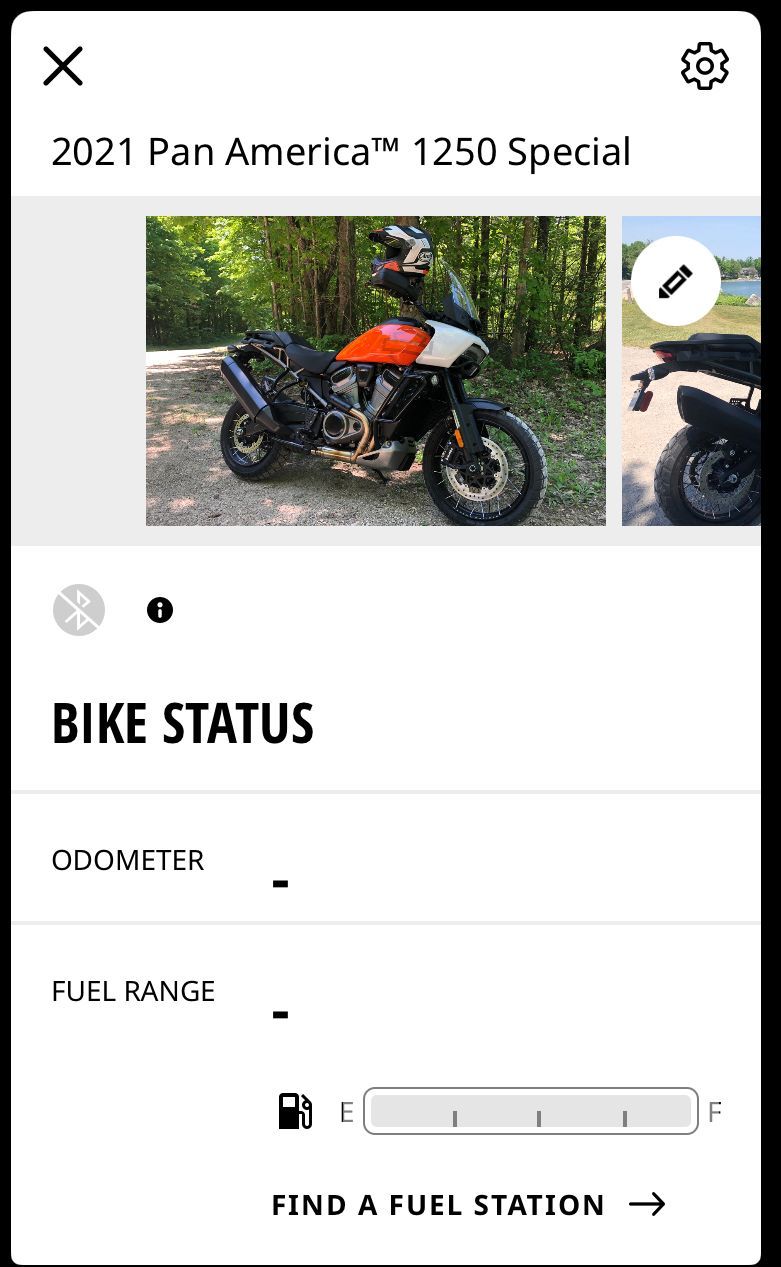Open the orange motorcycle photo
This screenshot has height=1267, width=781.
click(x=375, y=371)
